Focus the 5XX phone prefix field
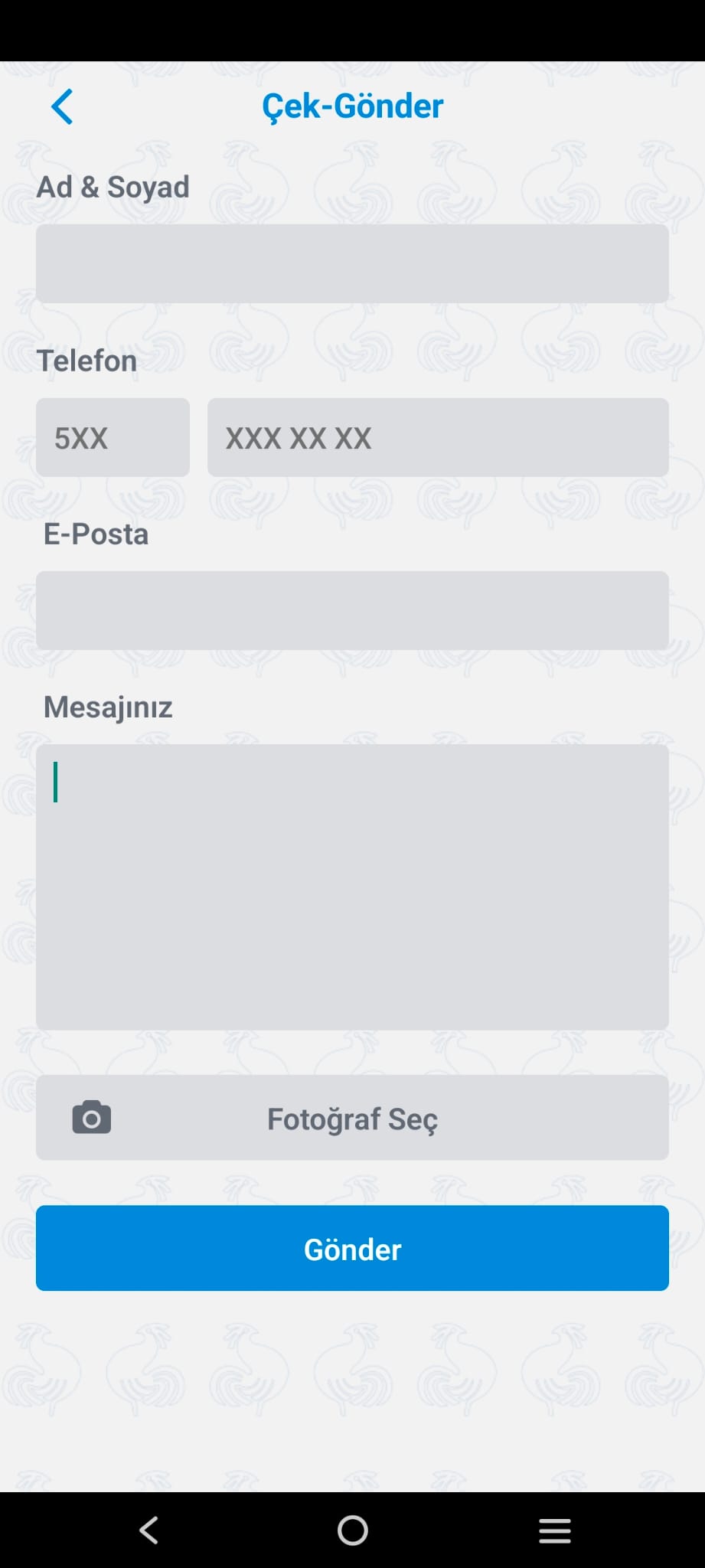705x1568 pixels. pyautogui.click(x=113, y=437)
